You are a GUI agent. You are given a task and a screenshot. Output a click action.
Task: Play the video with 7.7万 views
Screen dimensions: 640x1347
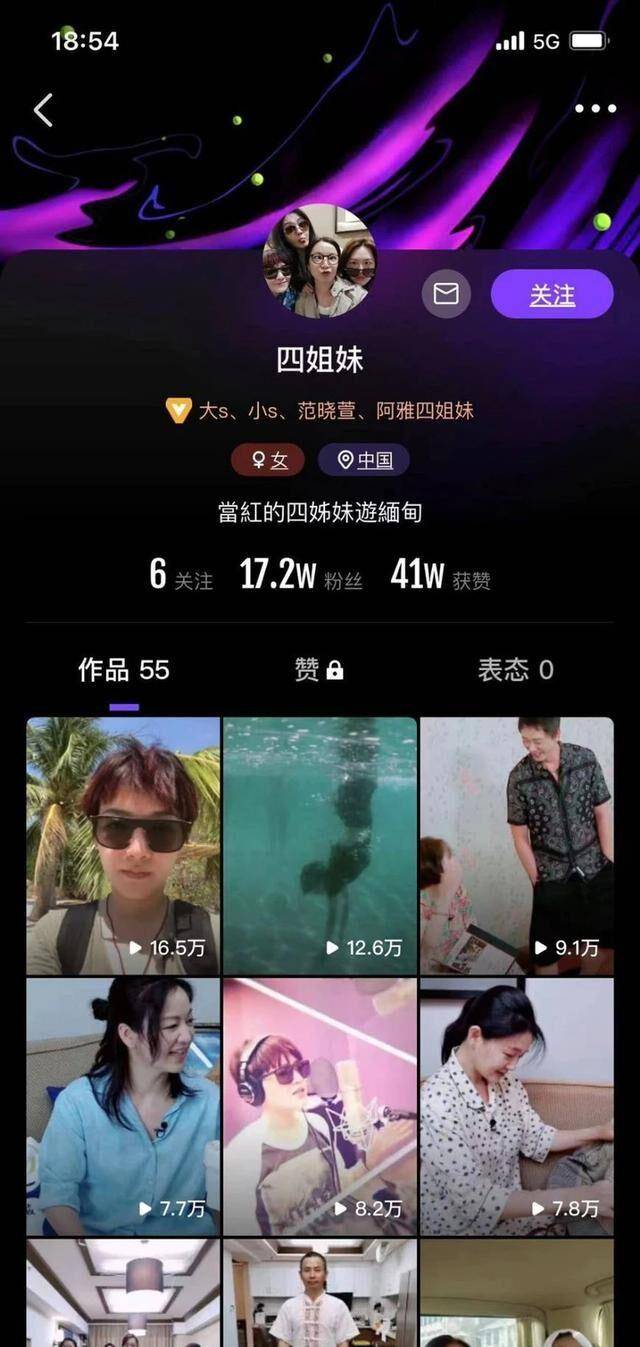123,1106
